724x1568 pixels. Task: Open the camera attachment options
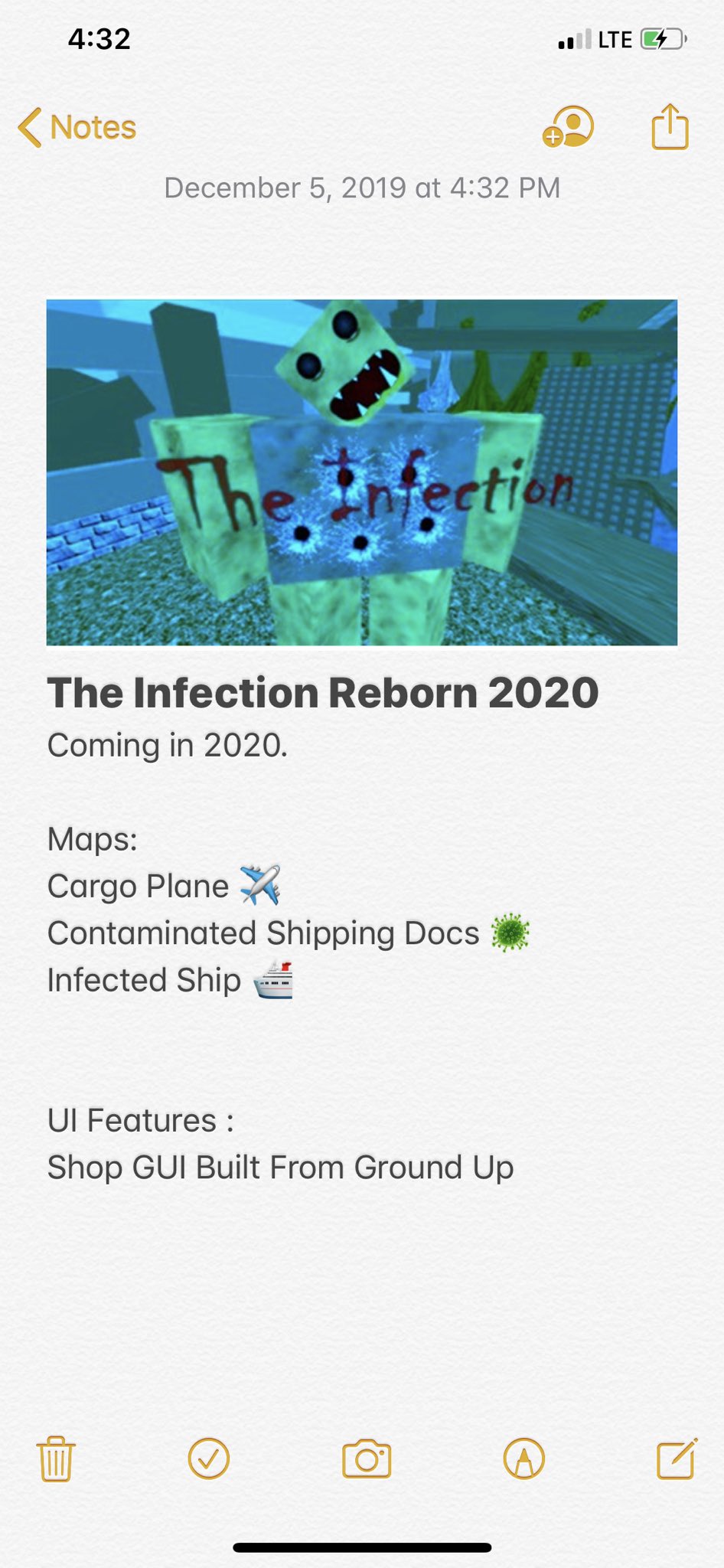[x=367, y=1459]
